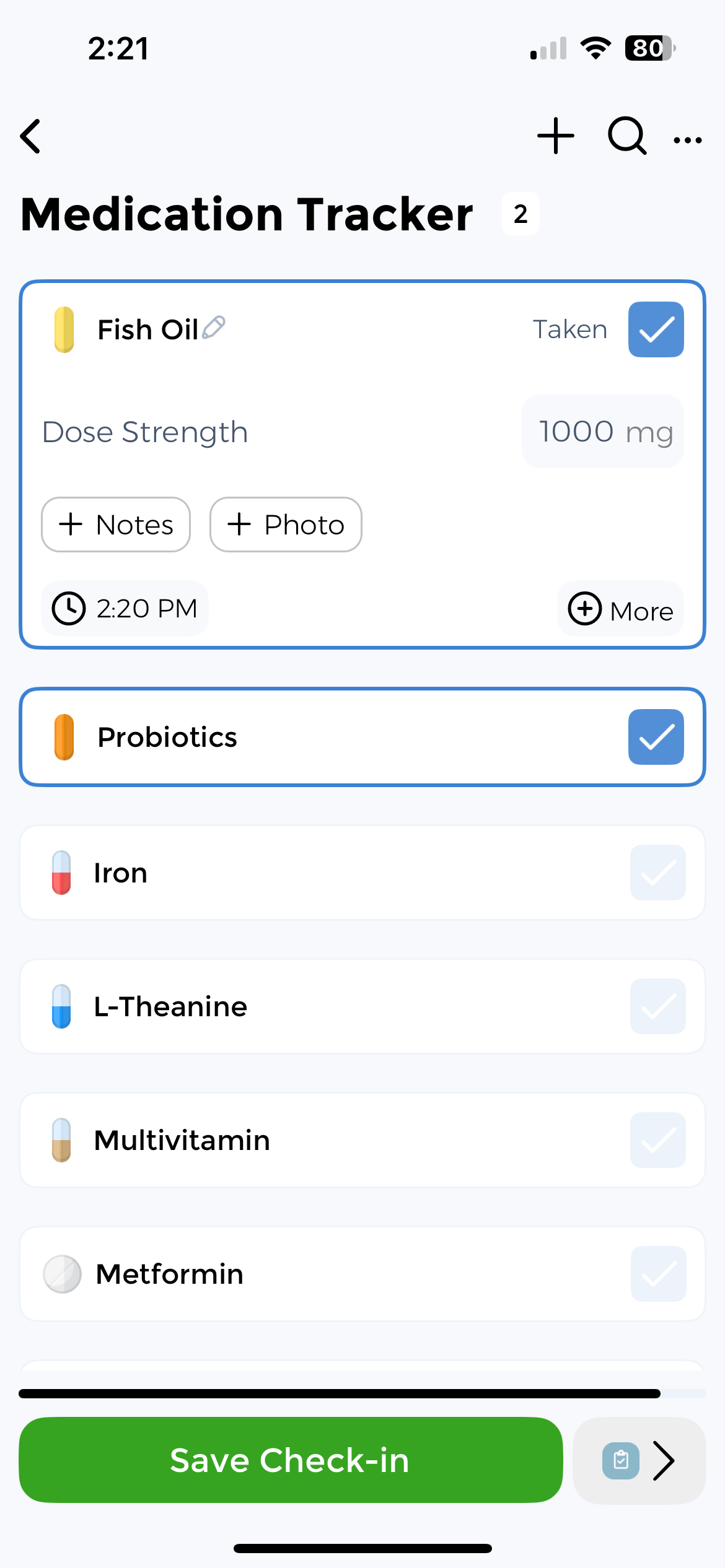Open the ellipsis overflow menu

point(687,139)
